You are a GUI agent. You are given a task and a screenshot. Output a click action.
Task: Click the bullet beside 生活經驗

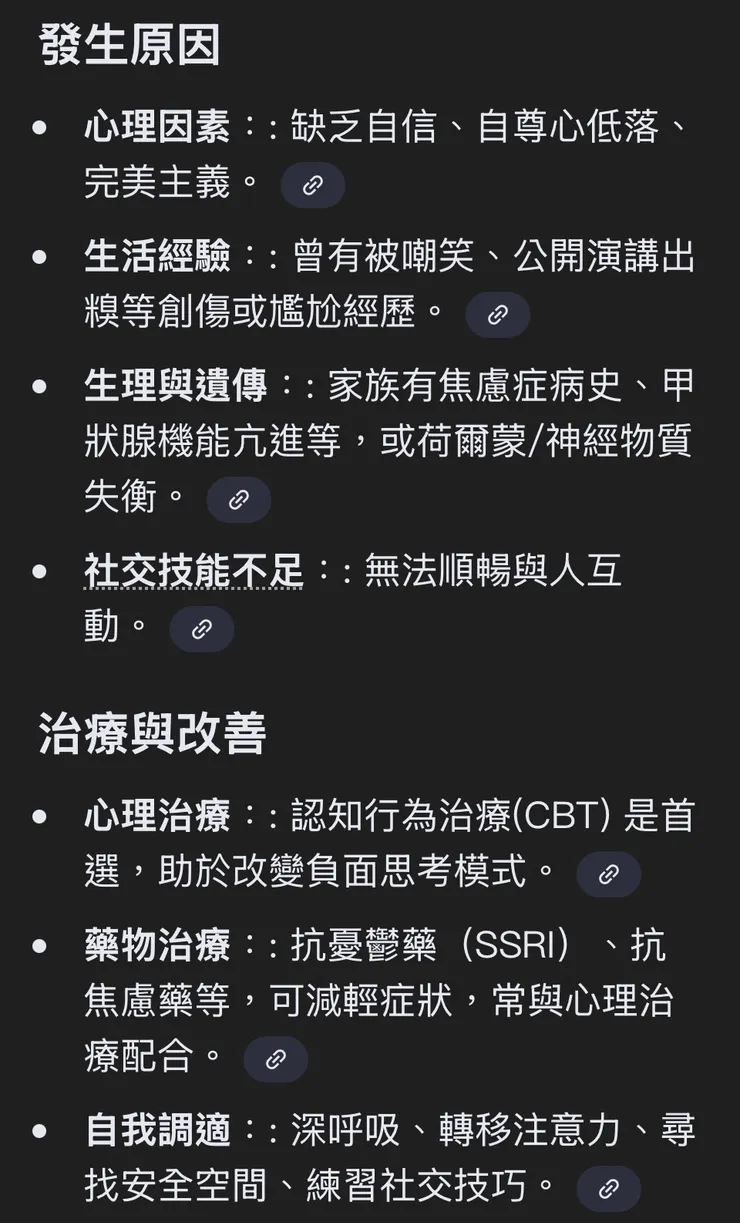click(38, 255)
